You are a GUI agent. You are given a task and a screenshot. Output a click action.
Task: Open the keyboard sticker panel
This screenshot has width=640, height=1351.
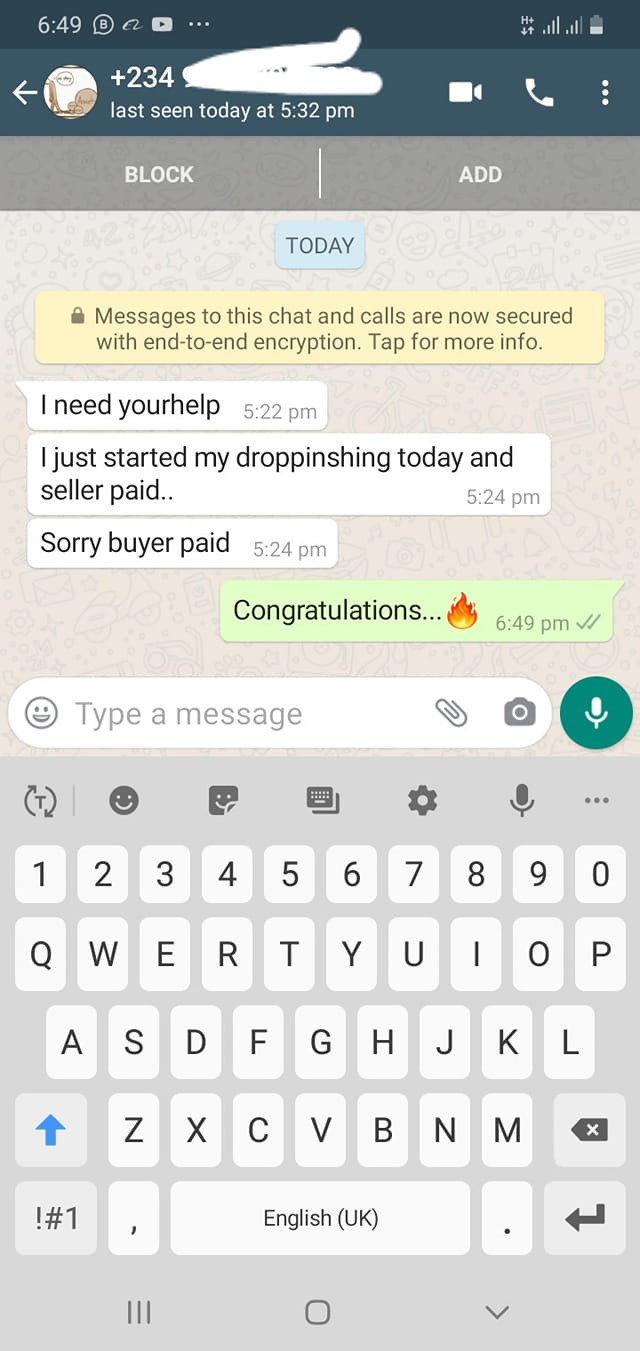223,800
